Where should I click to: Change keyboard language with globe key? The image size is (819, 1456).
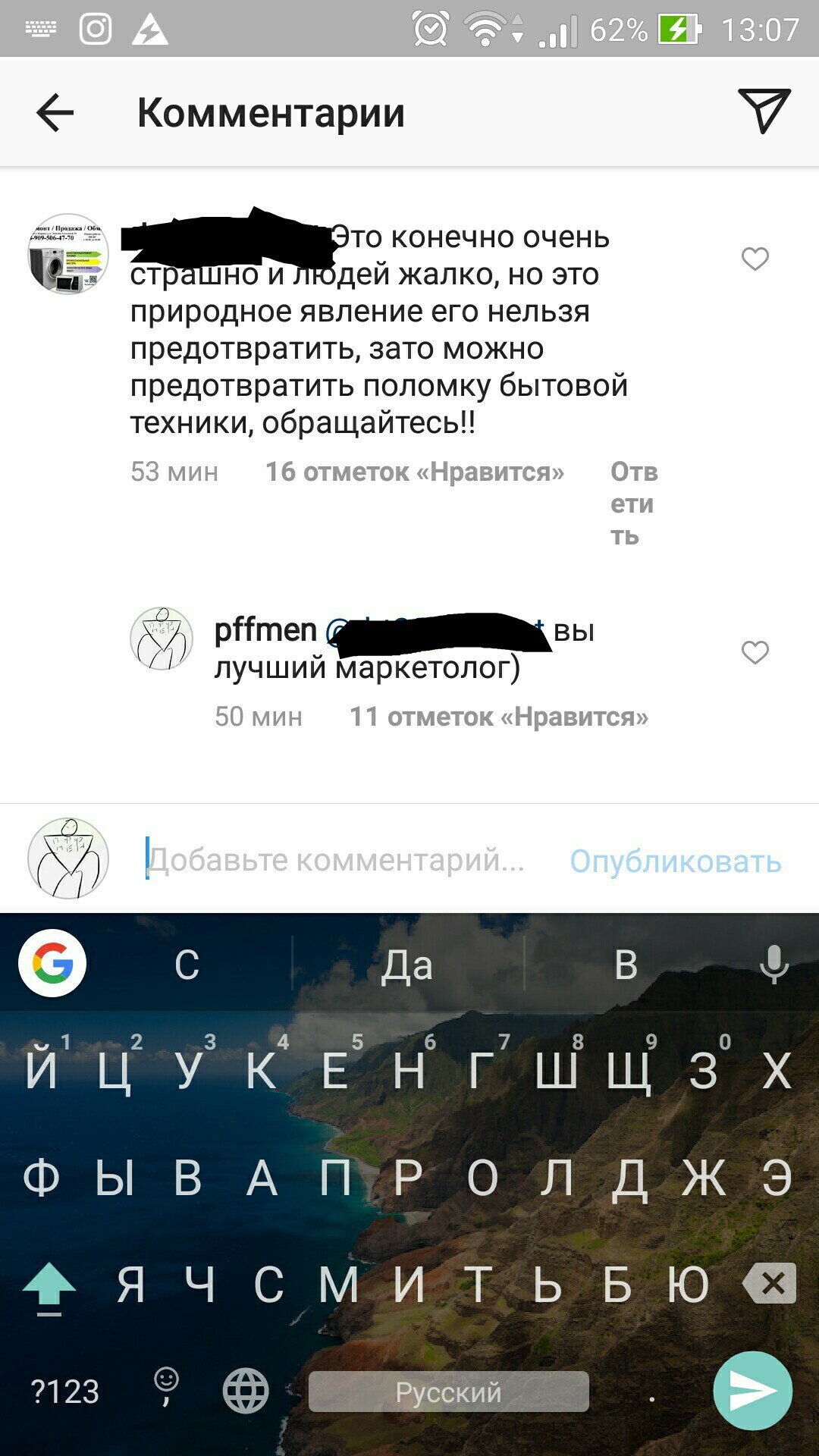tap(246, 1392)
